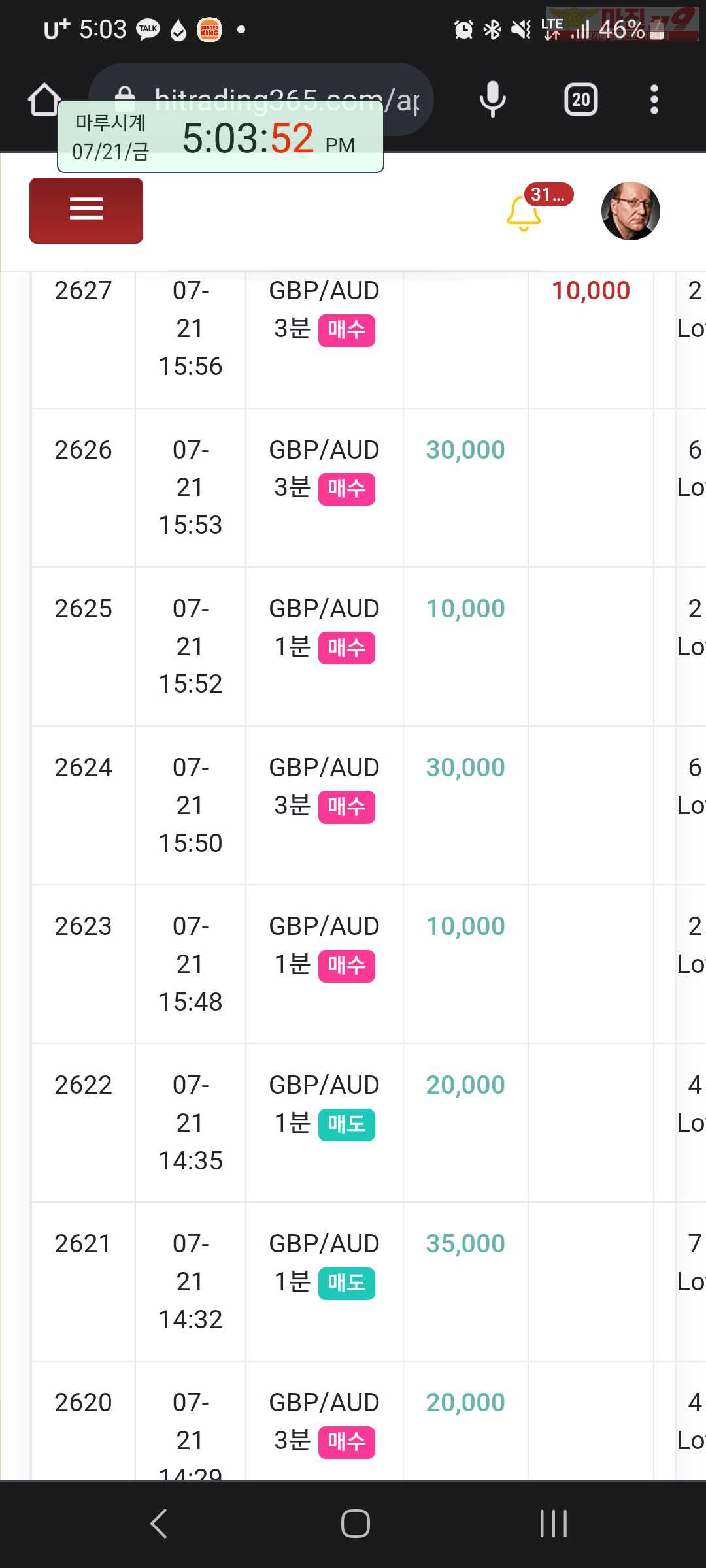This screenshot has width=706, height=1568.
Task: Tap the hitrading365.com address bar
Action: (261, 99)
